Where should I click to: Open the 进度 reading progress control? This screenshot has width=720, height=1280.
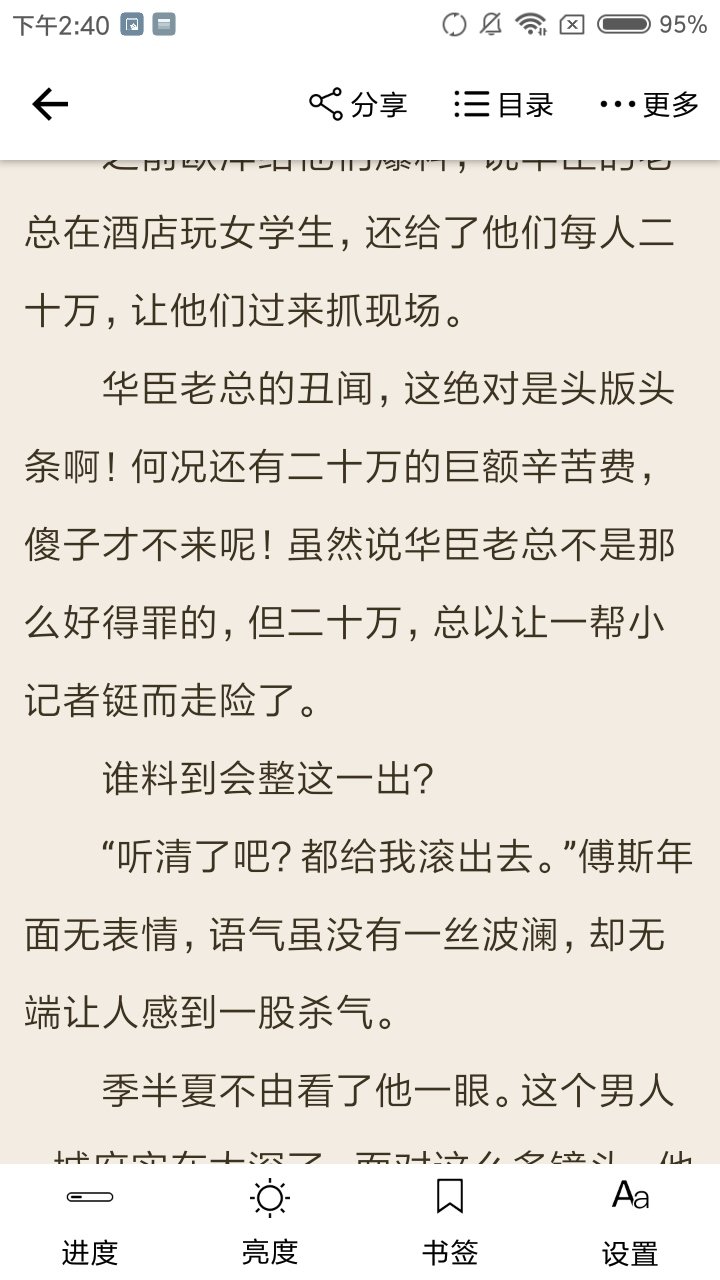click(x=90, y=1222)
